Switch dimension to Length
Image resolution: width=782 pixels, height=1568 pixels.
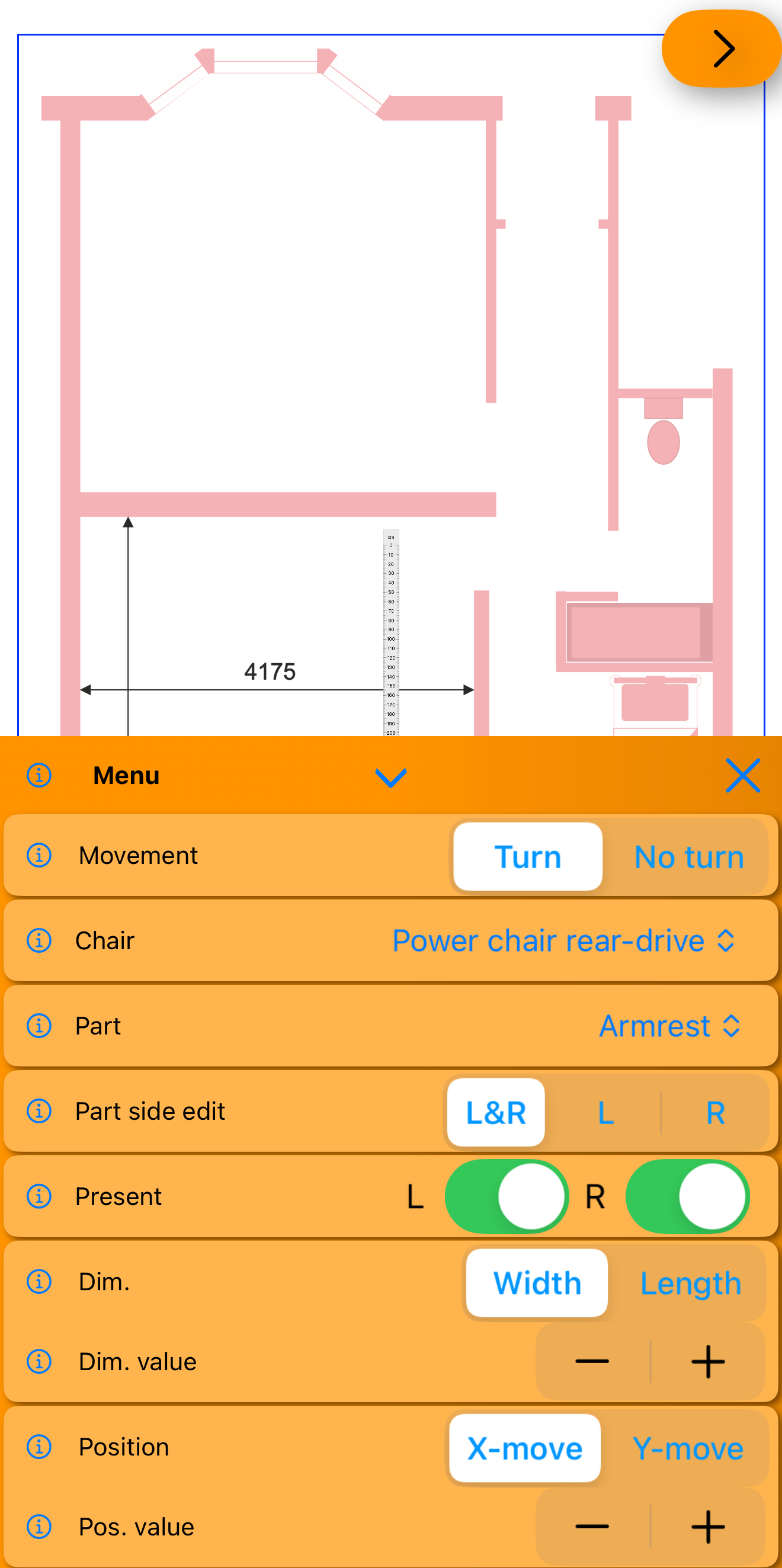690,1283
